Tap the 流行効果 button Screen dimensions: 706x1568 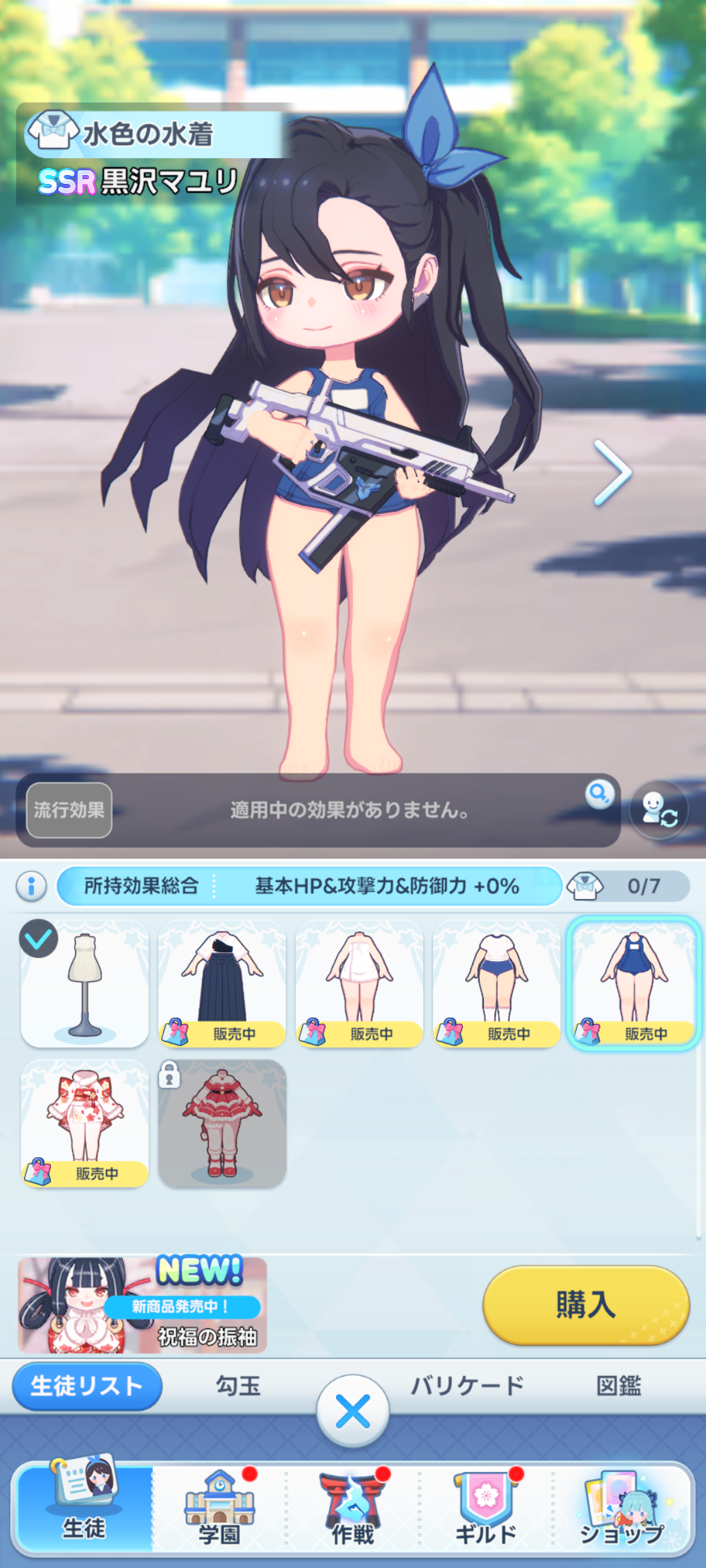point(69,810)
